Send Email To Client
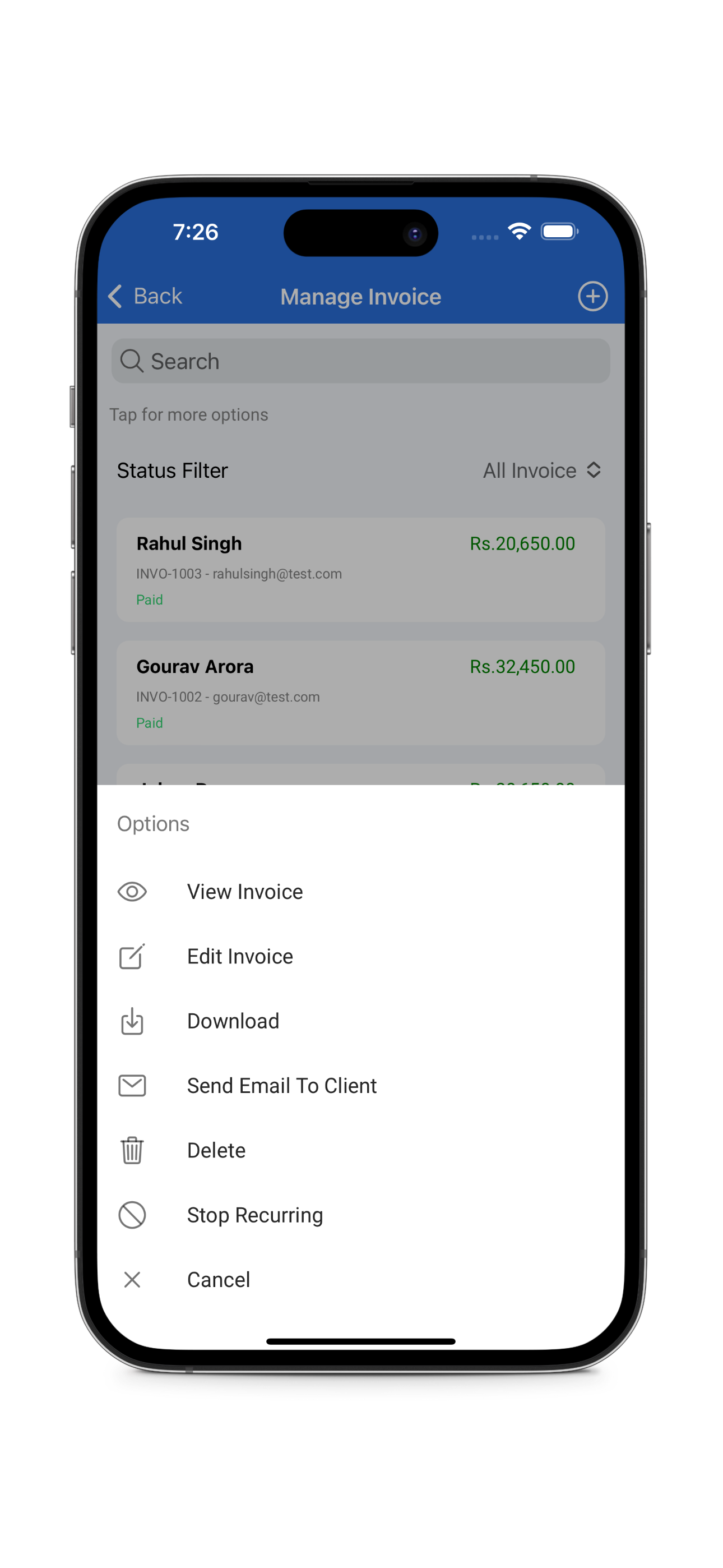 click(281, 1085)
